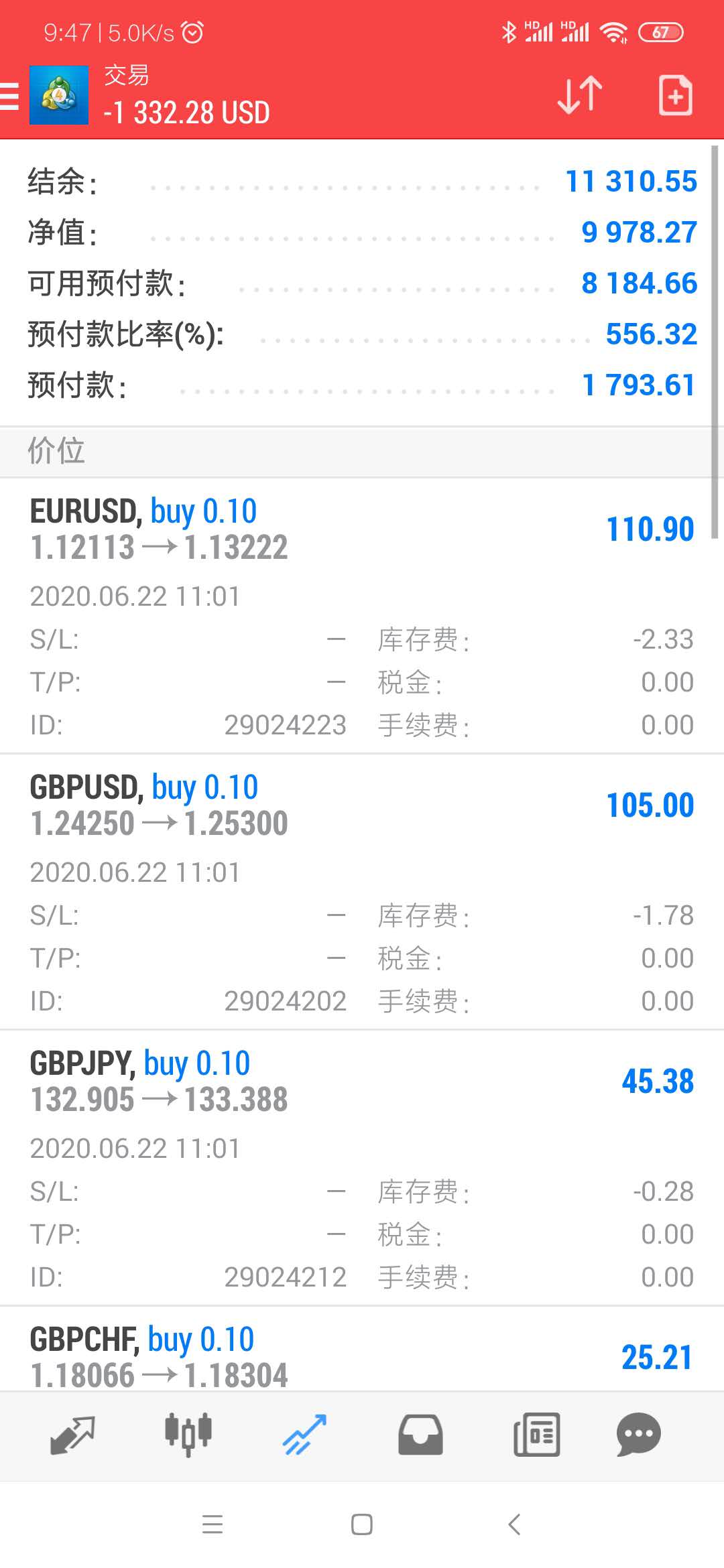The width and height of the screenshot is (724, 1568).
Task: Go back with system back button
Action: 514,1524
